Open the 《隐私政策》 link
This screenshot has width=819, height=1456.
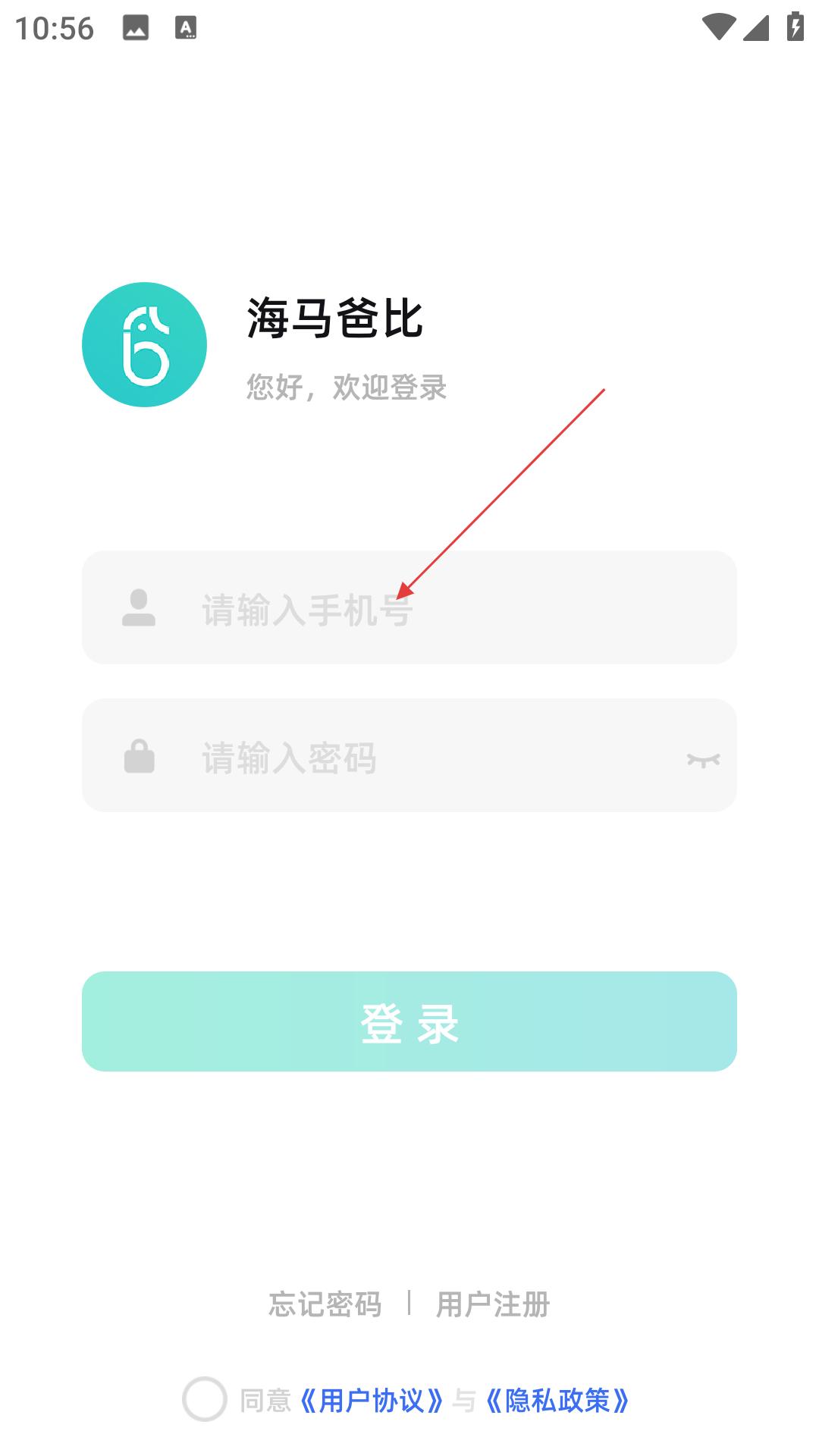(x=557, y=1401)
